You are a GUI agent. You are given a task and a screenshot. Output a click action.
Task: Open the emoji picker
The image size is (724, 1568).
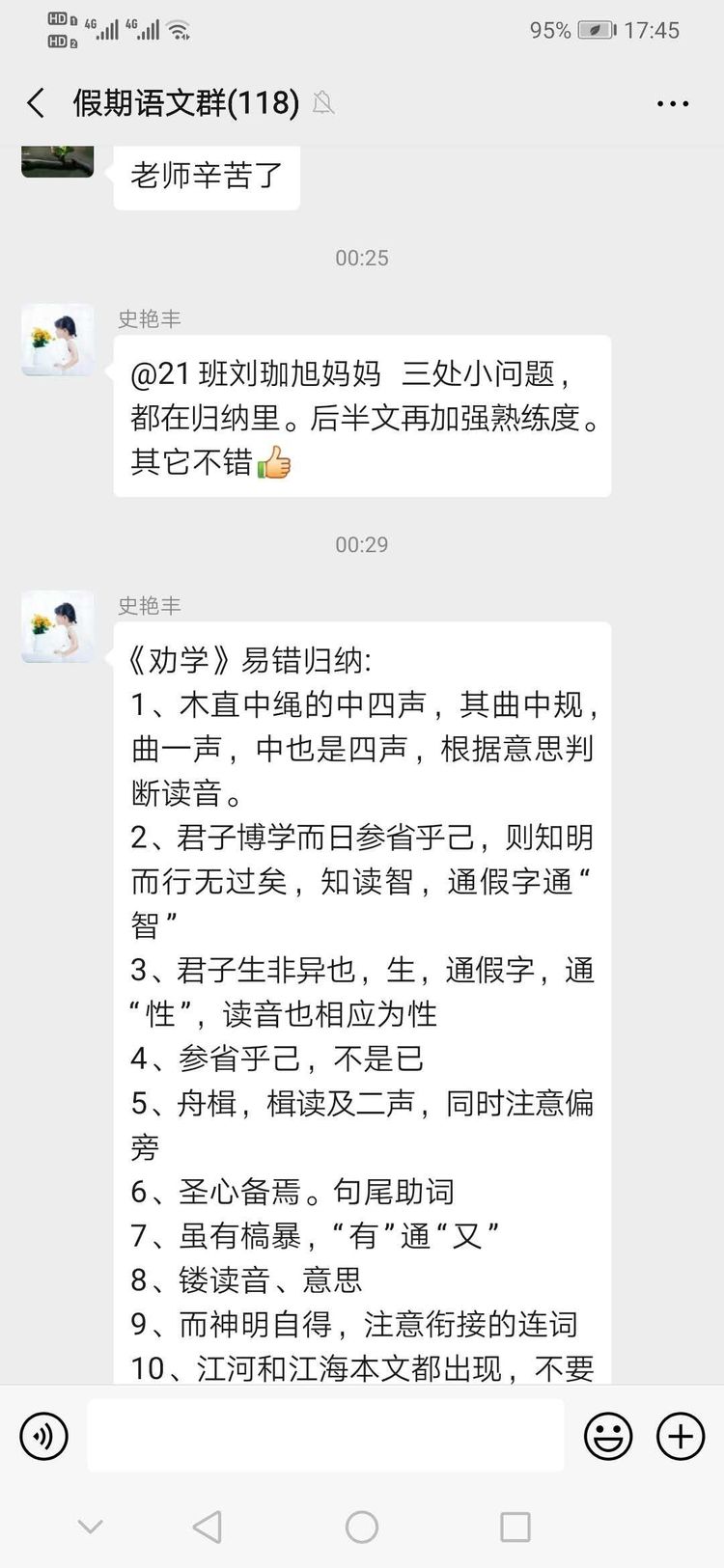click(x=608, y=1436)
